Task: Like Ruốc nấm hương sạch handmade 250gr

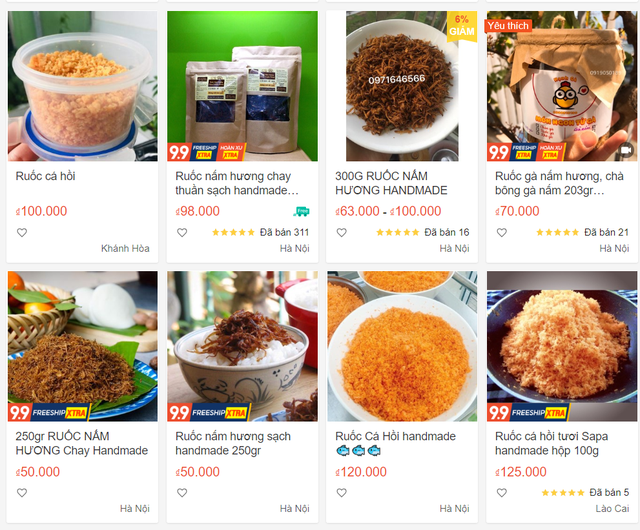Action: tap(182, 492)
